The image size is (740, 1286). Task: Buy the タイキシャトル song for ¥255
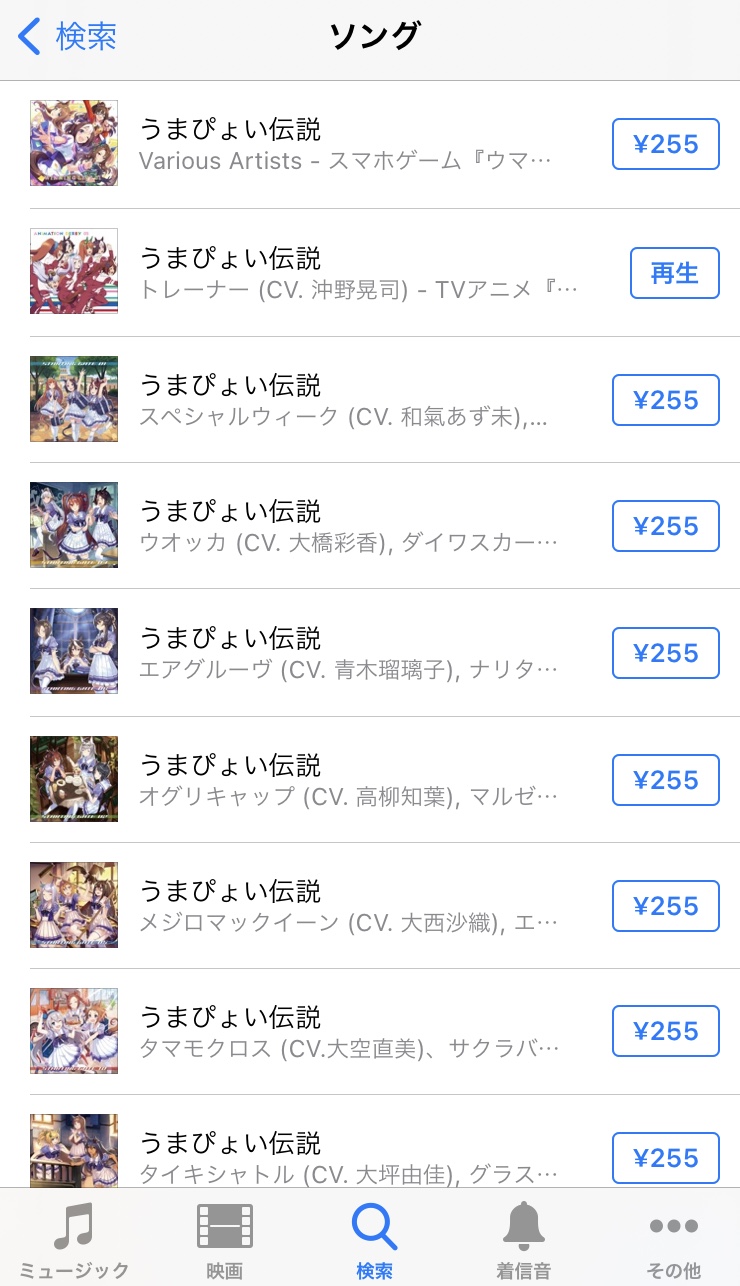(x=665, y=1158)
